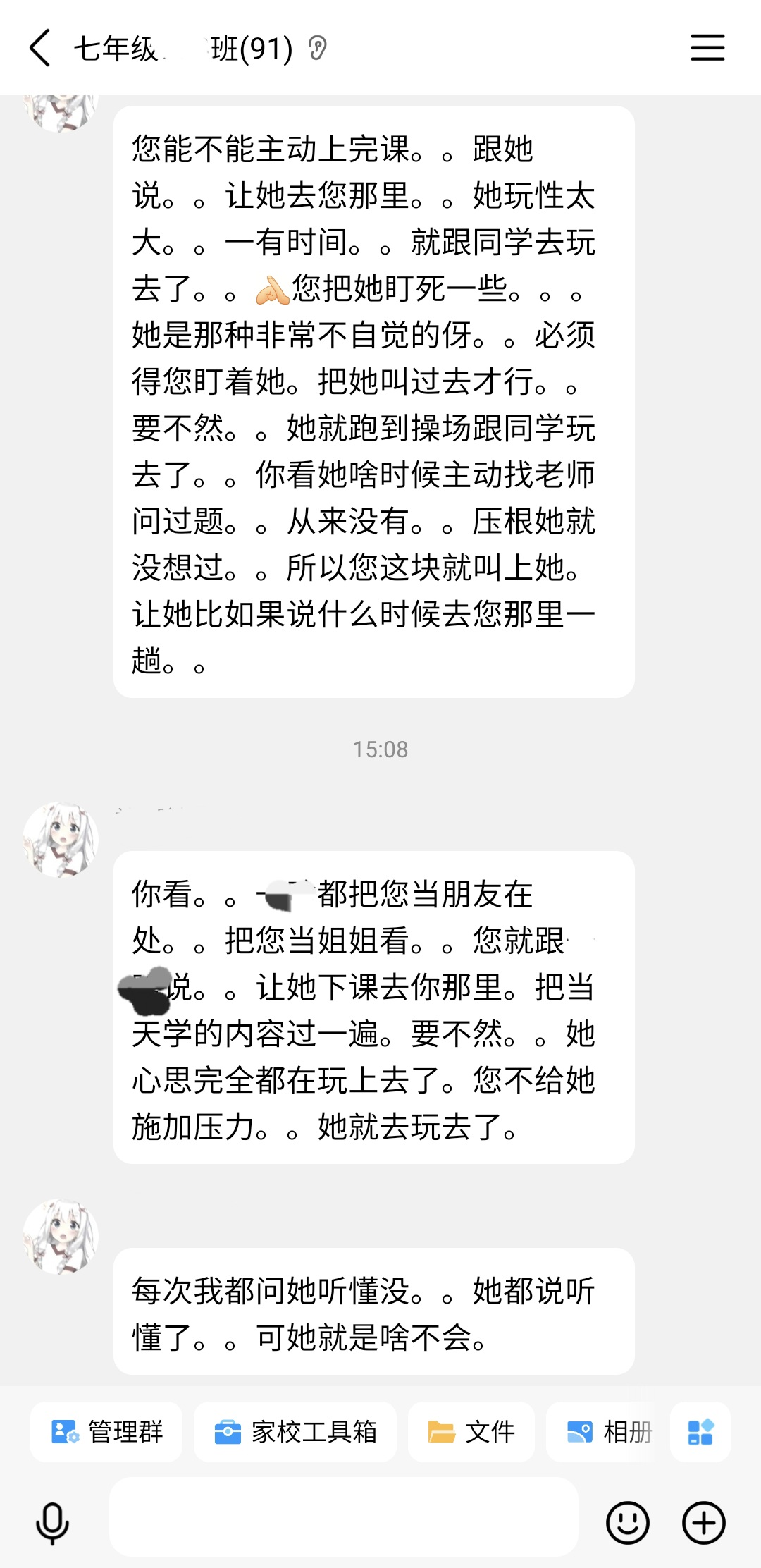
Task: Focus the message text field
Action: [x=344, y=1517]
